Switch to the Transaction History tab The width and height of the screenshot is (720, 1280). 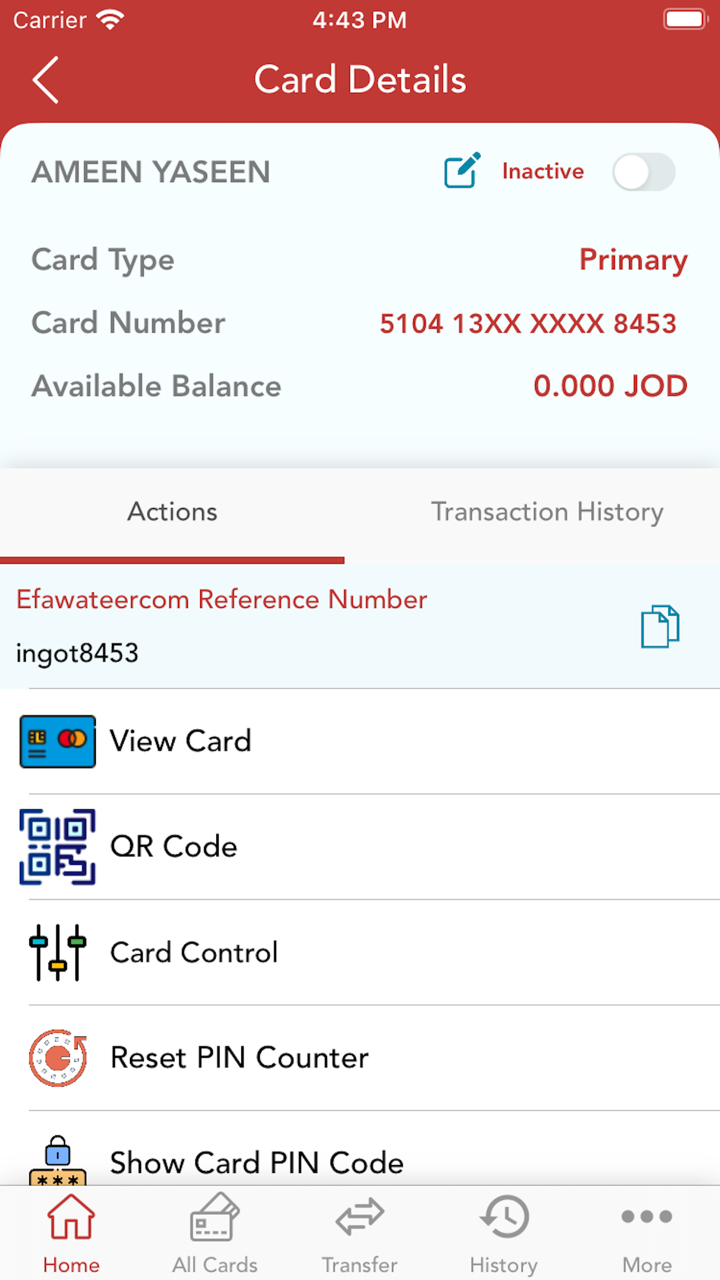pyautogui.click(x=547, y=512)
